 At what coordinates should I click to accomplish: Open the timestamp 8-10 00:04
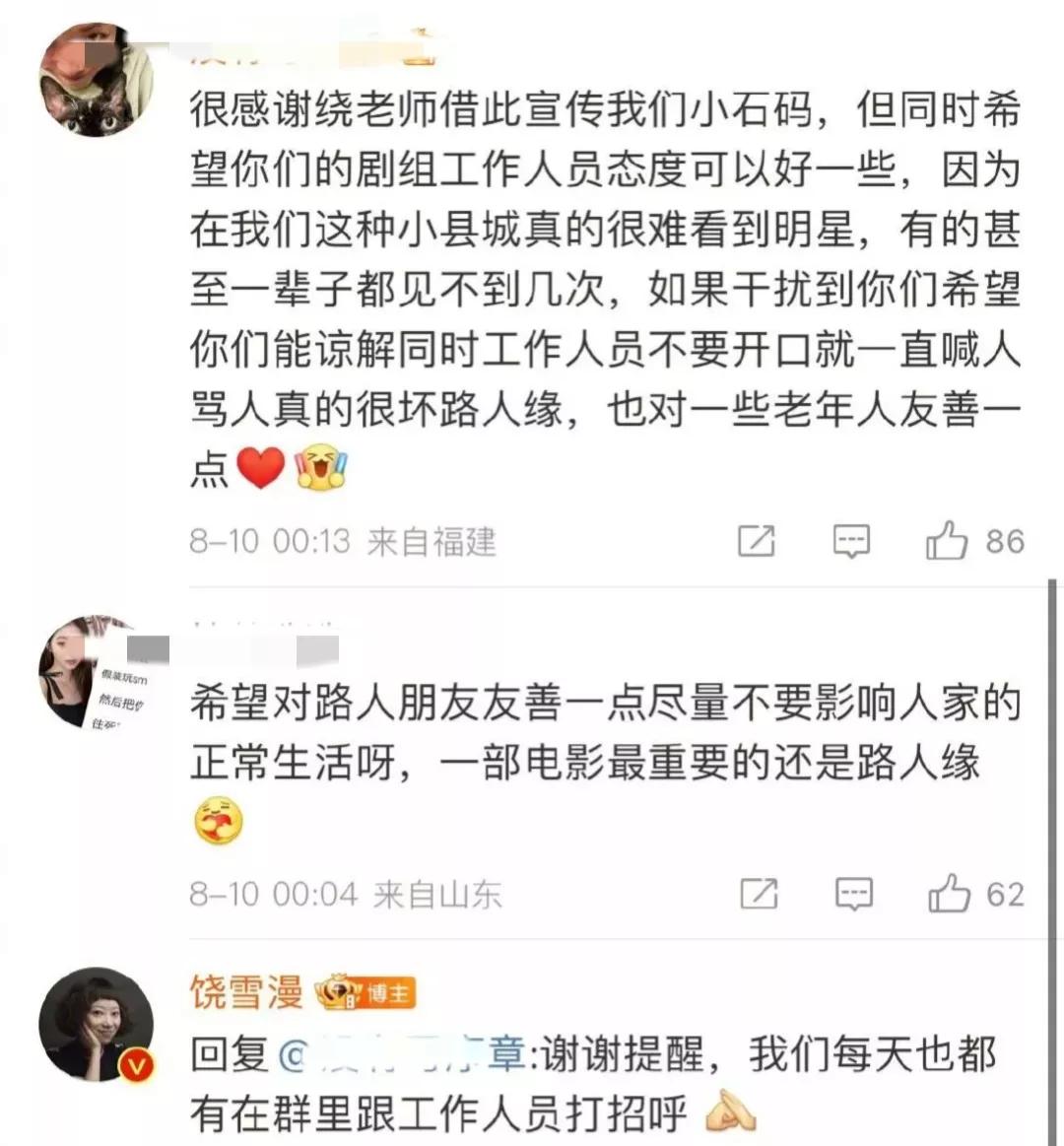[x=267, y=895]
